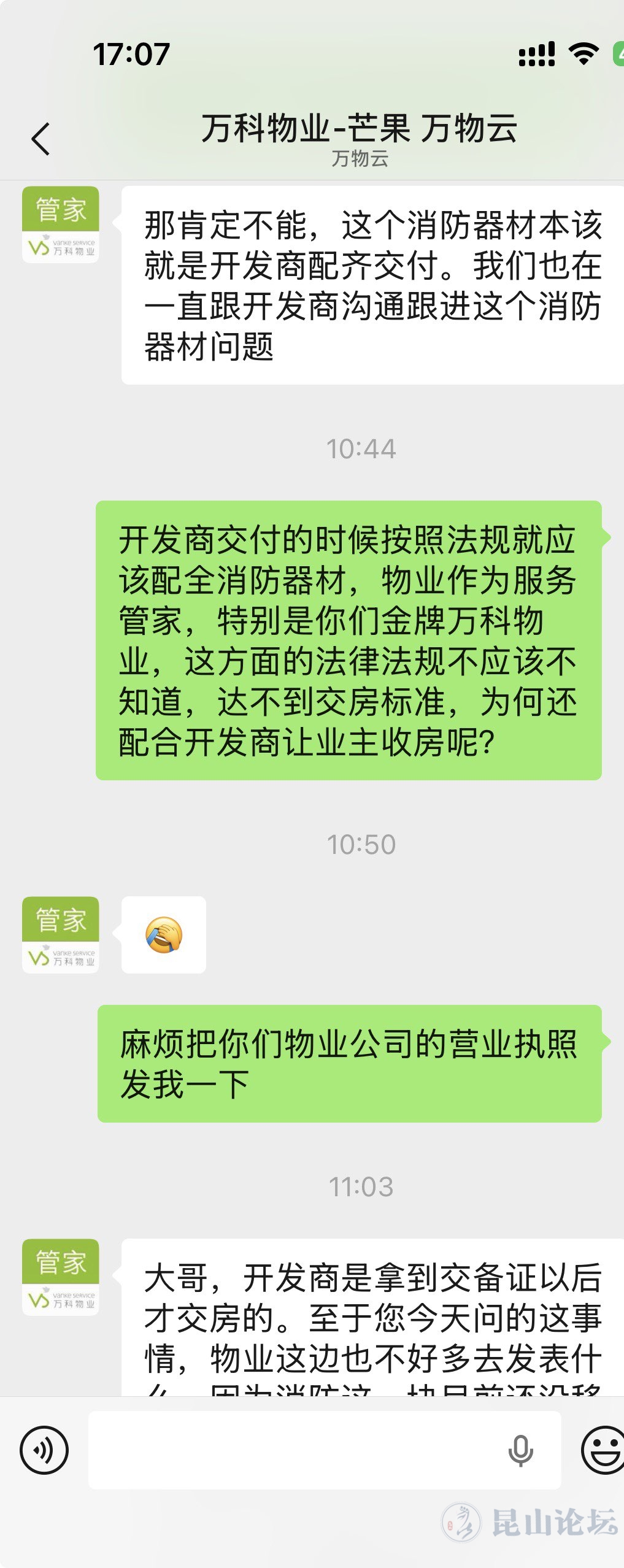Focus the message text field

click(x=295, y=1450)
